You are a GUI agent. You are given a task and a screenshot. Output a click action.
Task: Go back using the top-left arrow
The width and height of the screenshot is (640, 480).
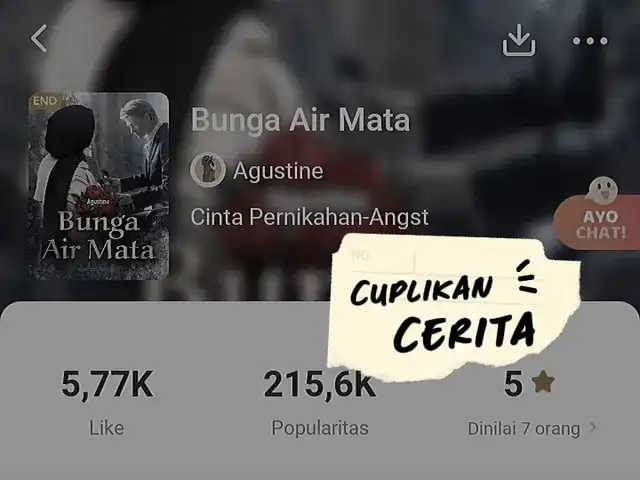pyautogui.click(x=39, y=39)
